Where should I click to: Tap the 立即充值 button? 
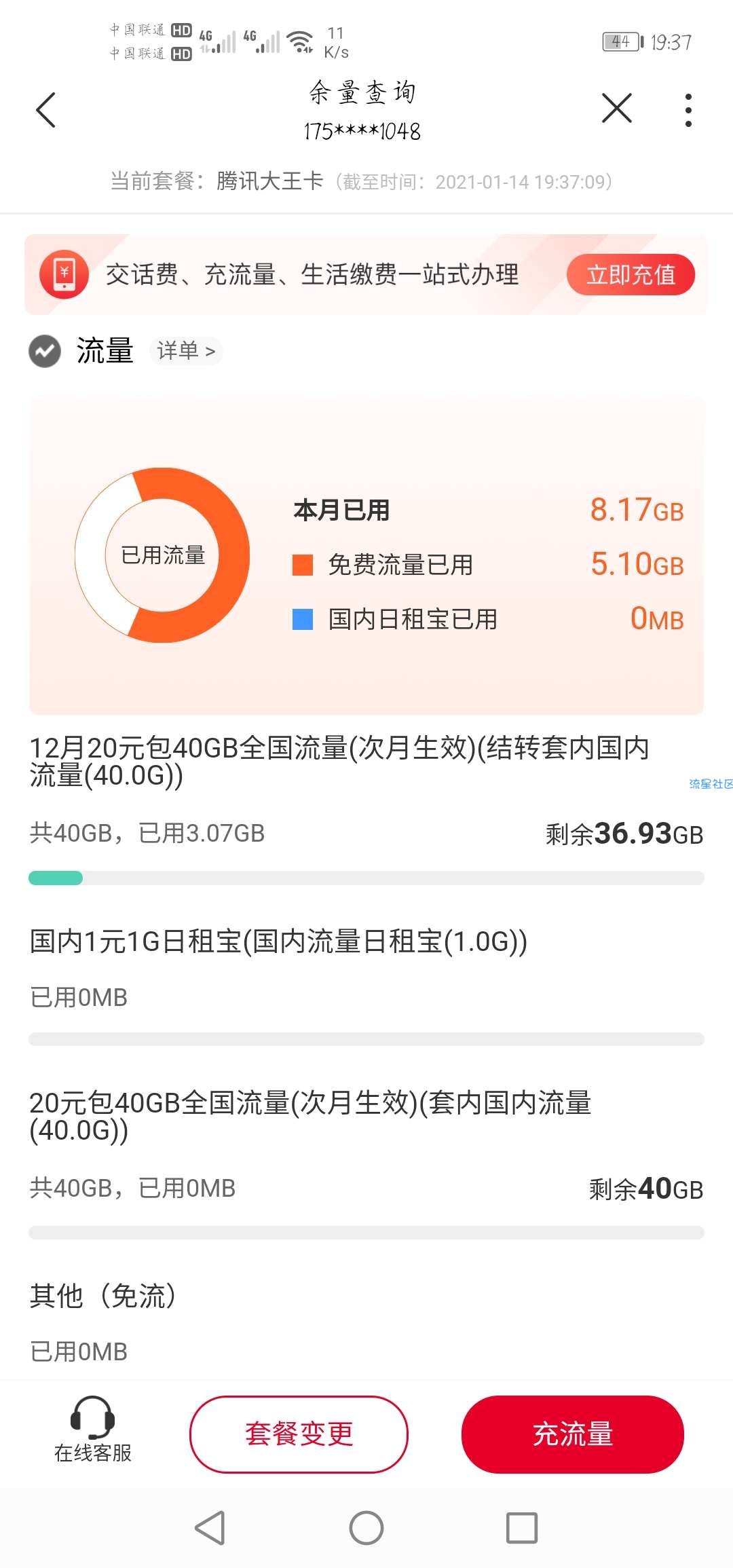click(x=631, y=275)
